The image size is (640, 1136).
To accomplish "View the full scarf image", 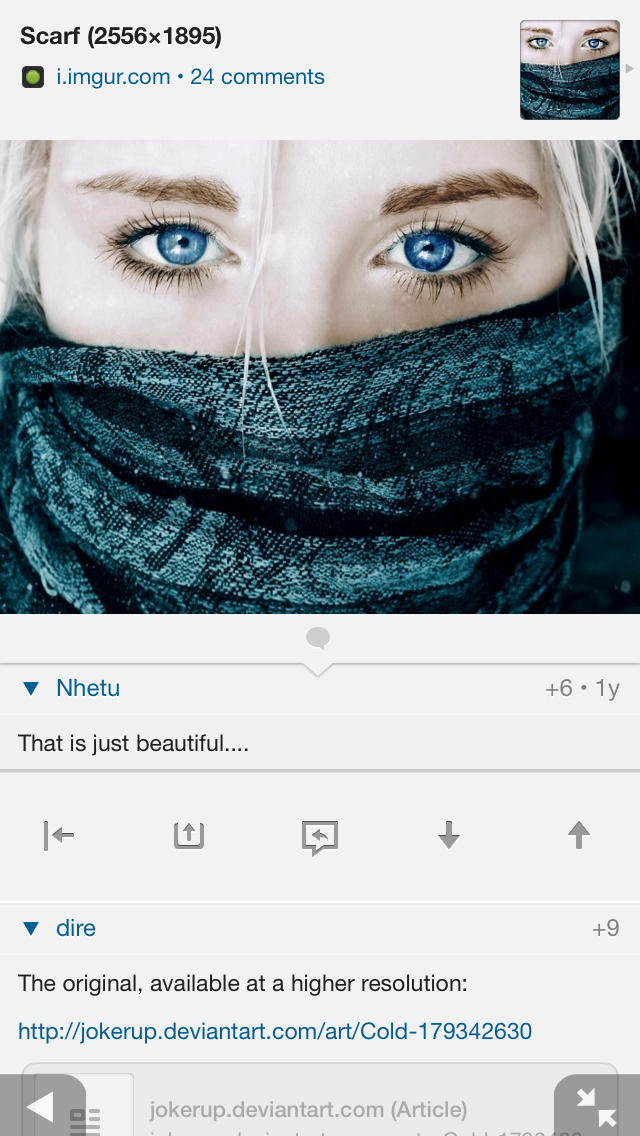I will (320, 376).
